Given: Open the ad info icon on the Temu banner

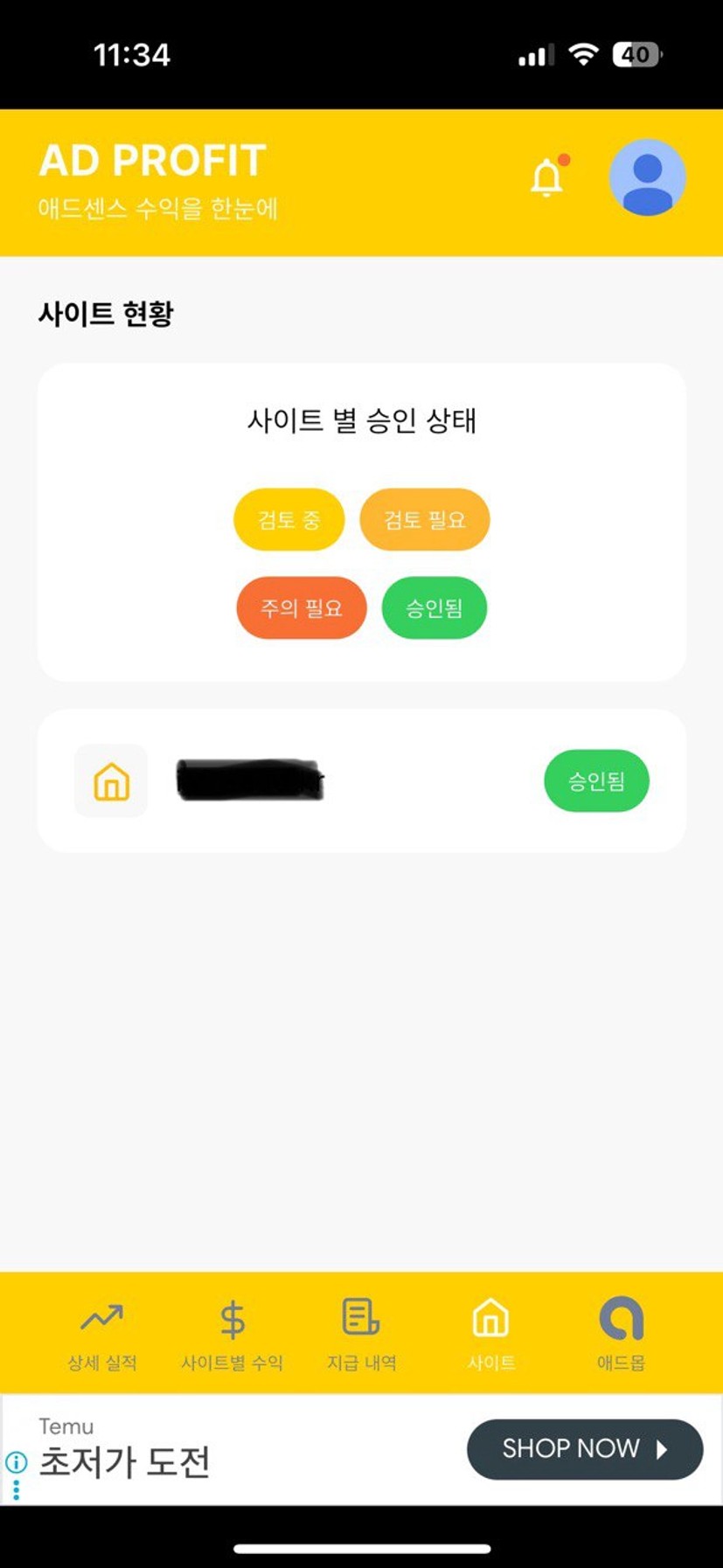Looking at the screenshot, I should click(x=16, y=1461).
